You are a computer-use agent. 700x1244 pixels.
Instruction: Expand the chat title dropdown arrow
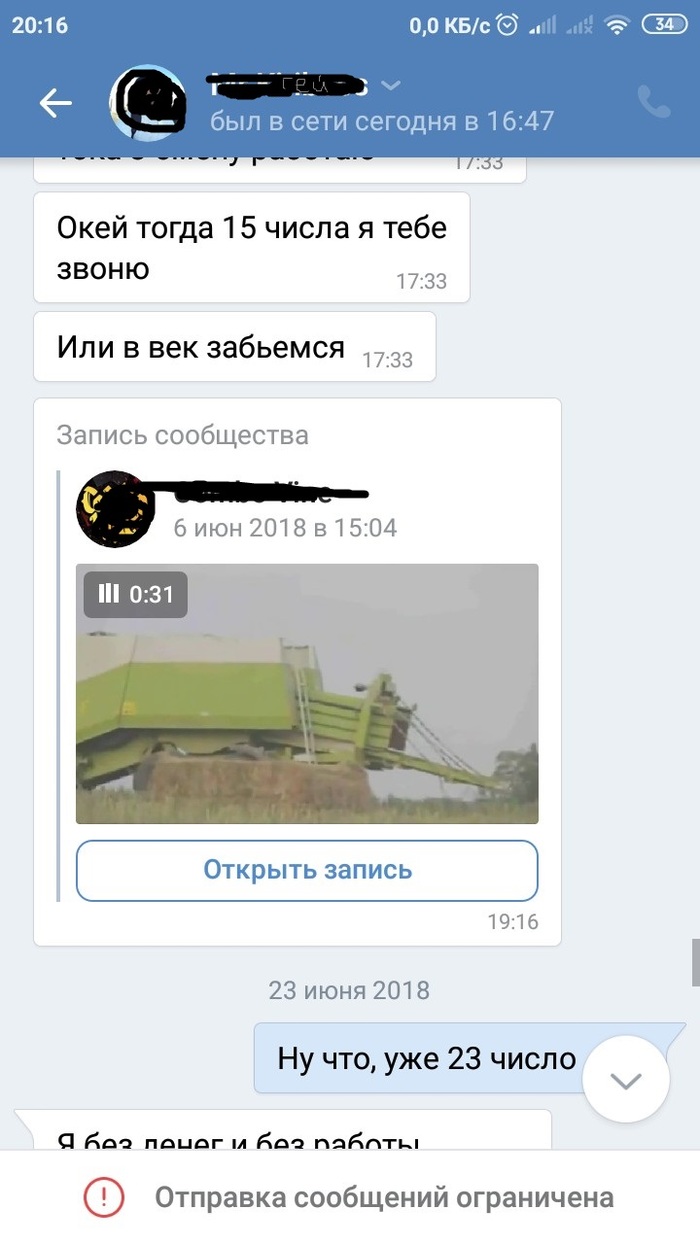[393, 84]
